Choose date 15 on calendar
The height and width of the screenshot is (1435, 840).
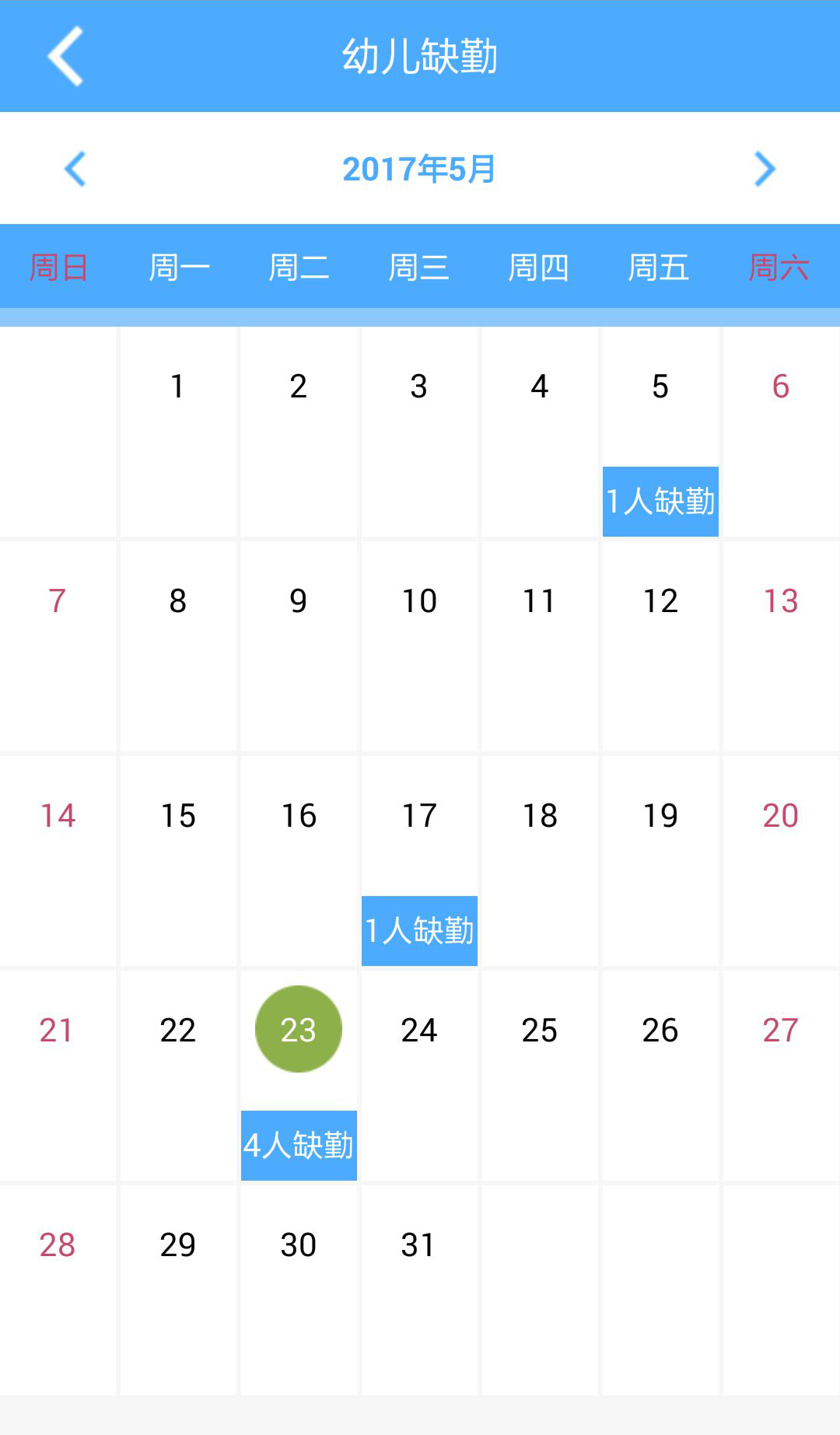click(x=178, y=861)
